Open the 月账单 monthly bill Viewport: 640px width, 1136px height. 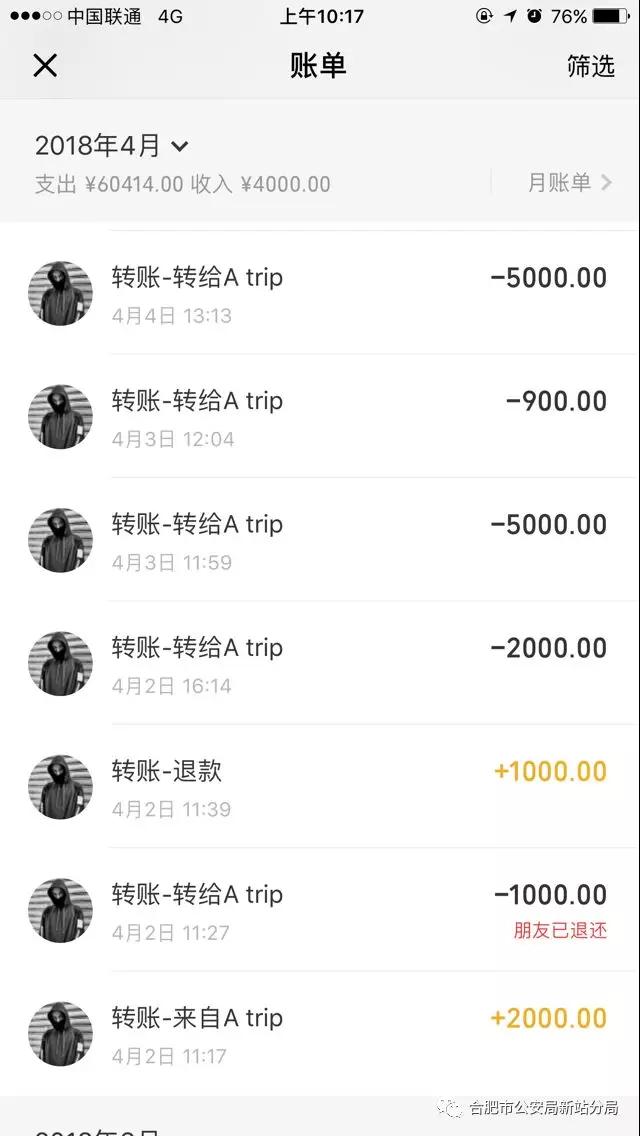(x=570, y=183)
